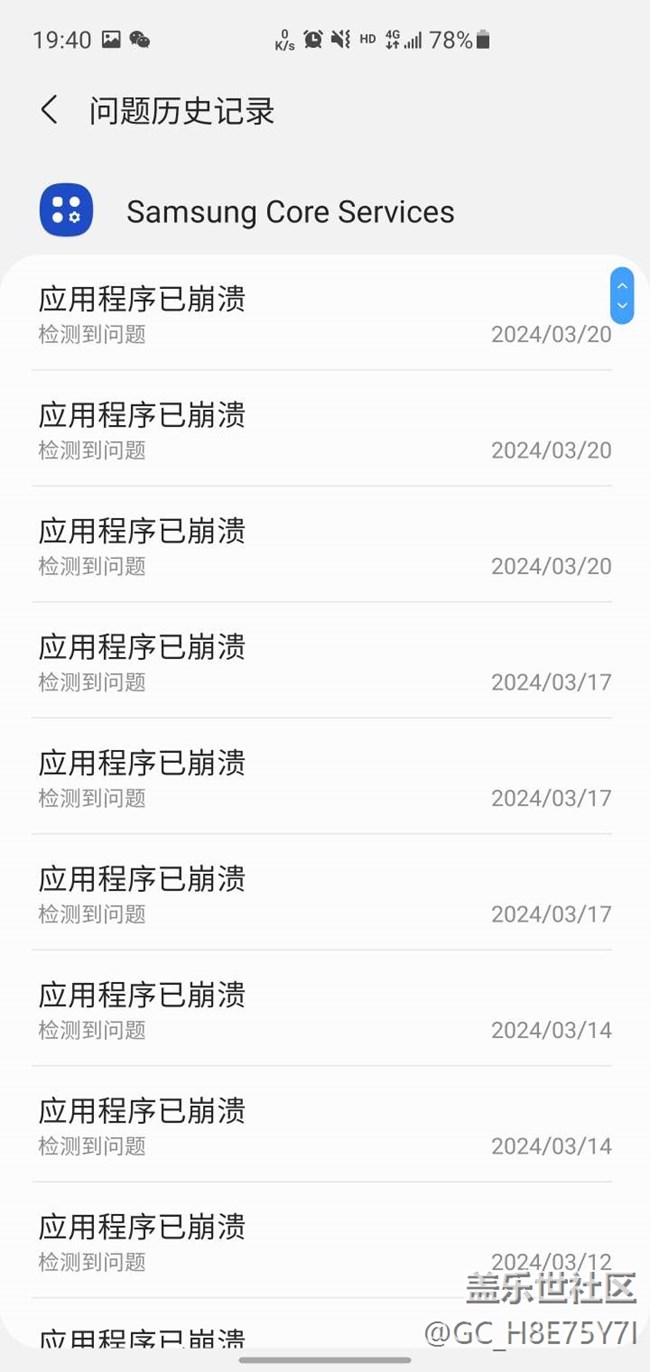This screenshot has width=650, height=1372.
Task: Tap the blue fast-scroll handle
Action: tap(621, 296)
